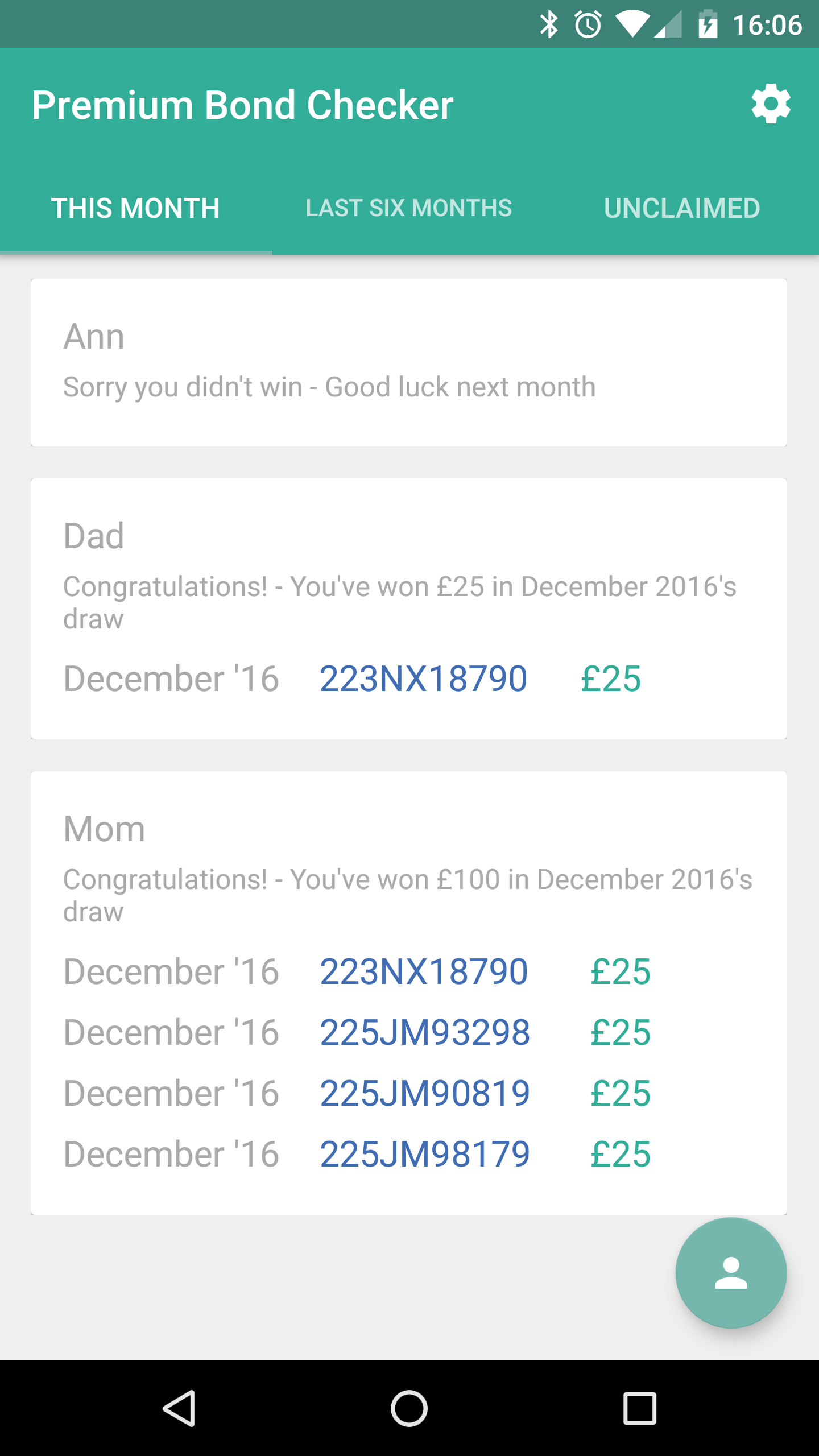Switch to the Unclaimed tab
819x1456 pixels.
coord(682,208)
